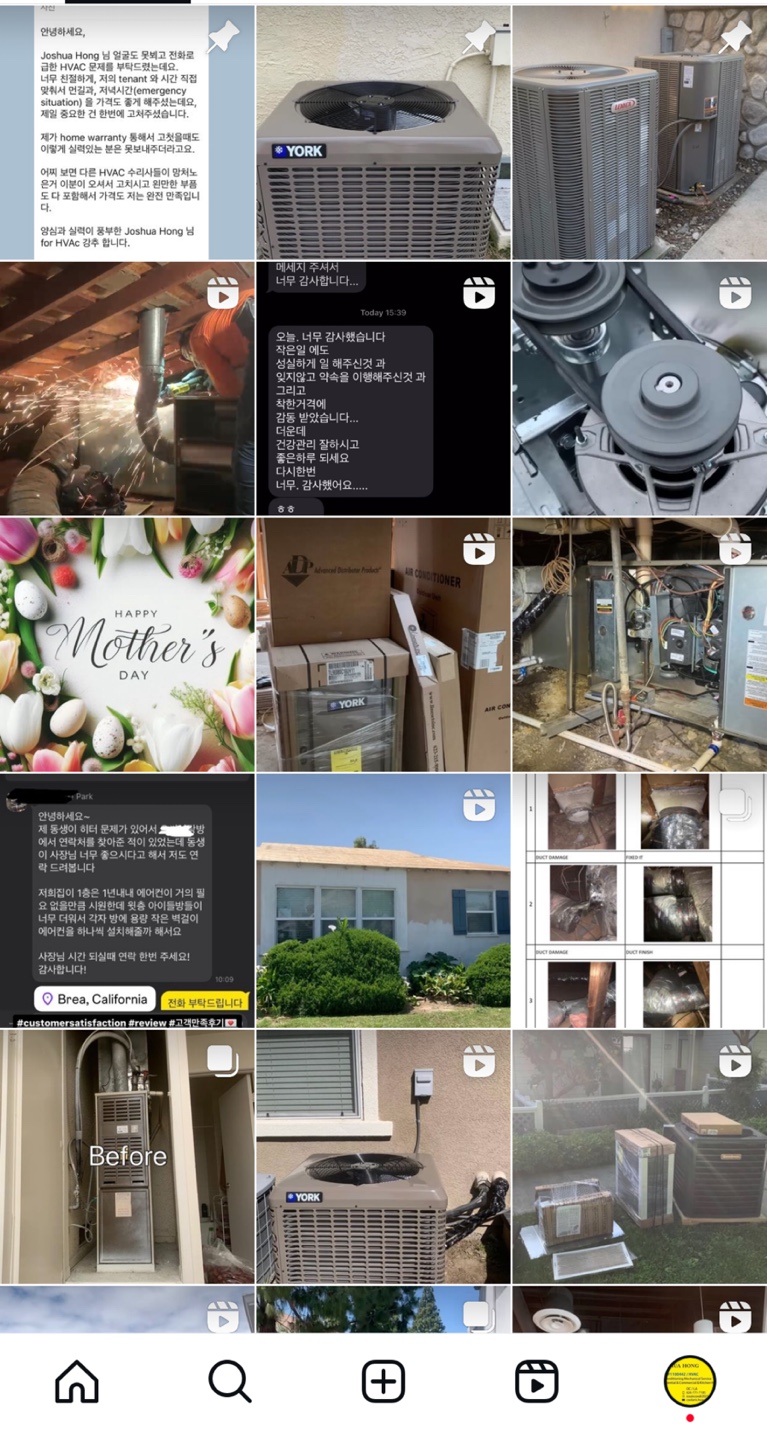Image resolution: width=767 pixels, height=1440 pixels.
Task: Play the reel of equipment boxes on lawn
Action: (639, 1156)
